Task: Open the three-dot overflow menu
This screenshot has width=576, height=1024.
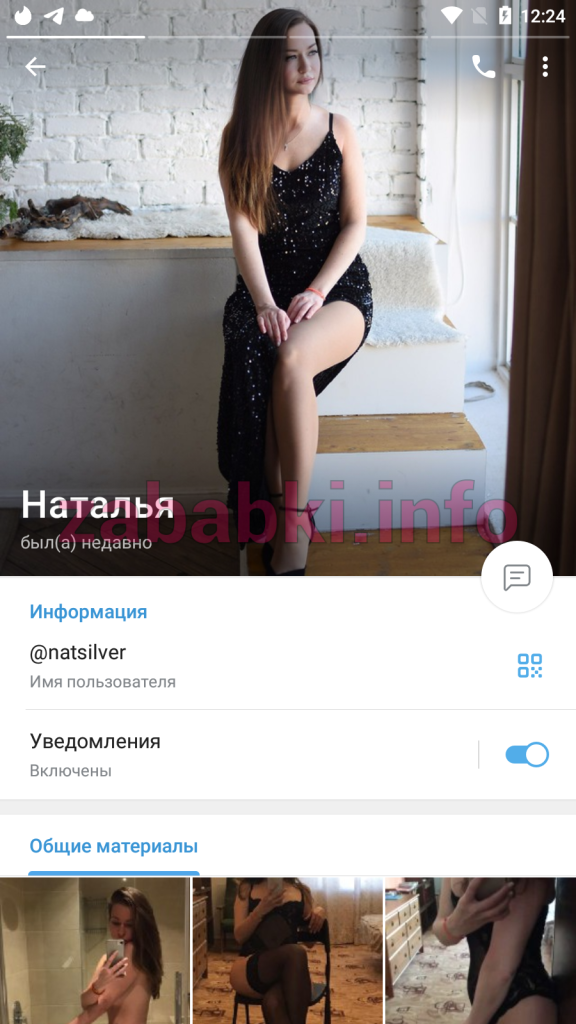Action: coord(545,67)
